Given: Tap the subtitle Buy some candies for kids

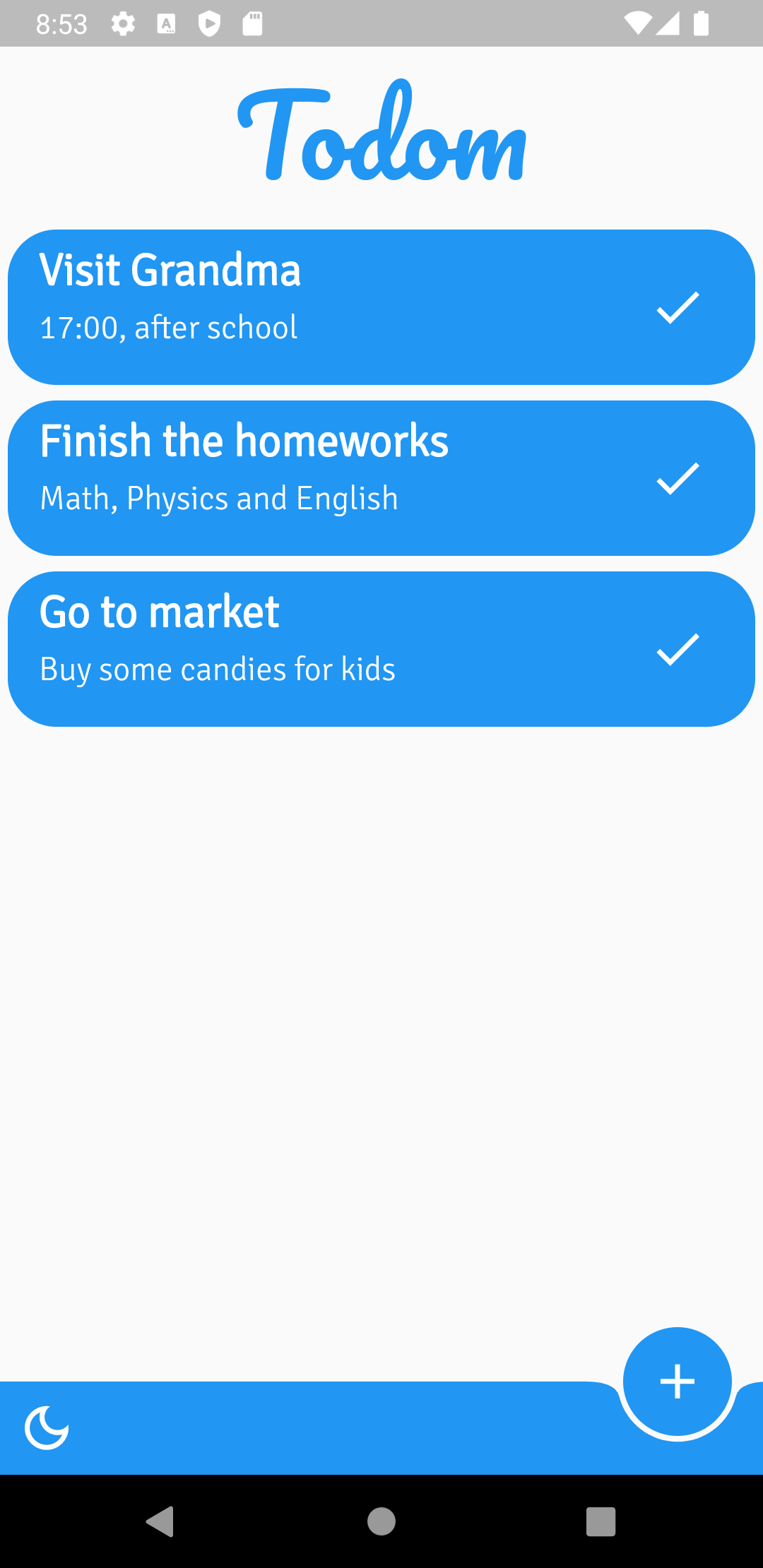Looking at the screenshot, I should click(217, 668).
